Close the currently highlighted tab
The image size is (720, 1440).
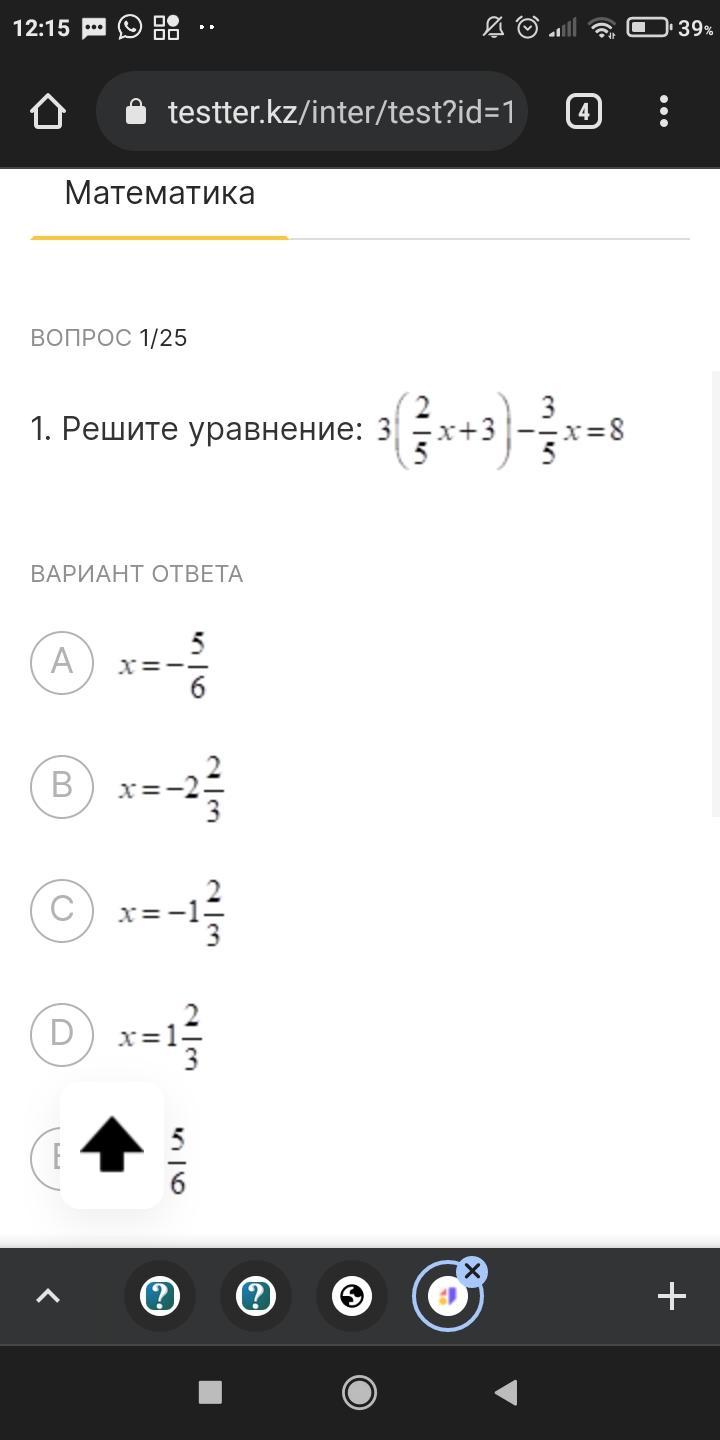click(x=473, y=1272)
